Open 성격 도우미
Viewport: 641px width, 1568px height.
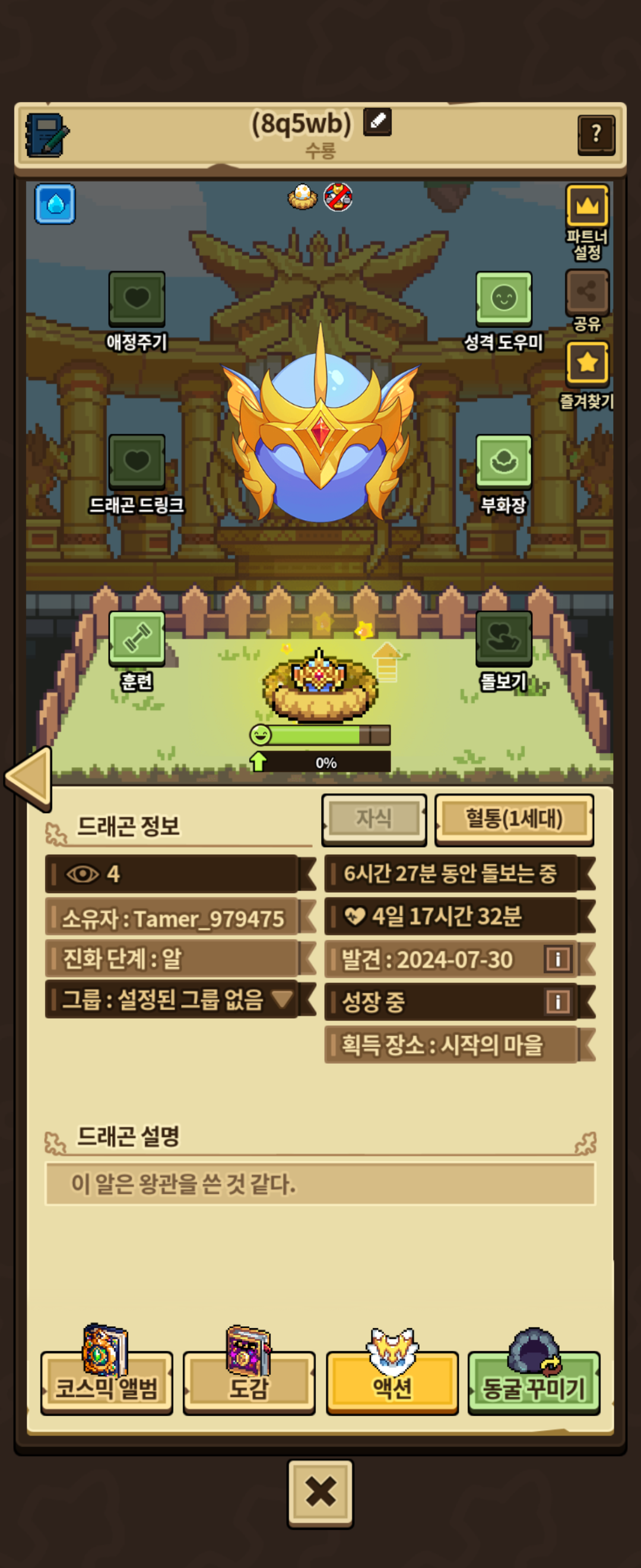click(503, 299)
